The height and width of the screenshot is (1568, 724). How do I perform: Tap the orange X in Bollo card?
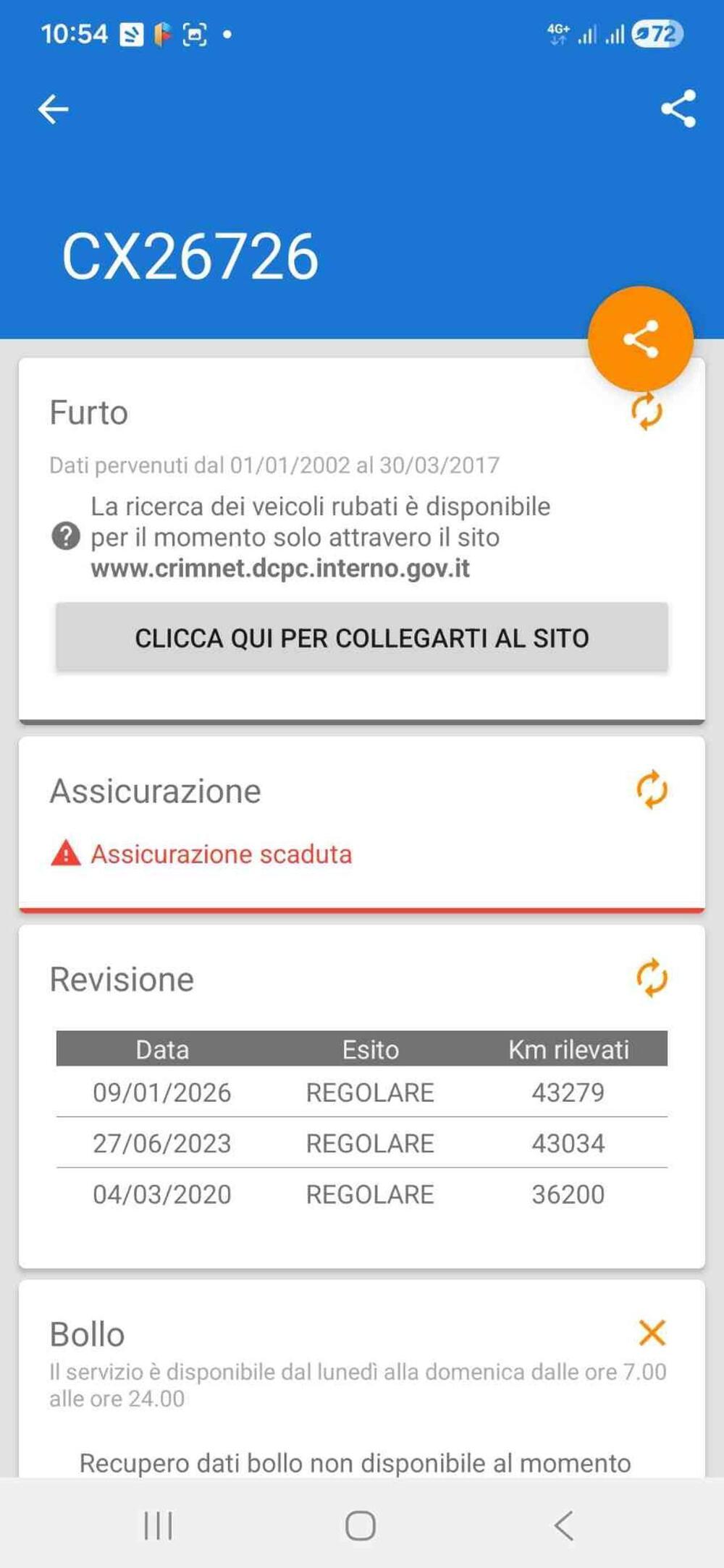(x=652, y=1332)
